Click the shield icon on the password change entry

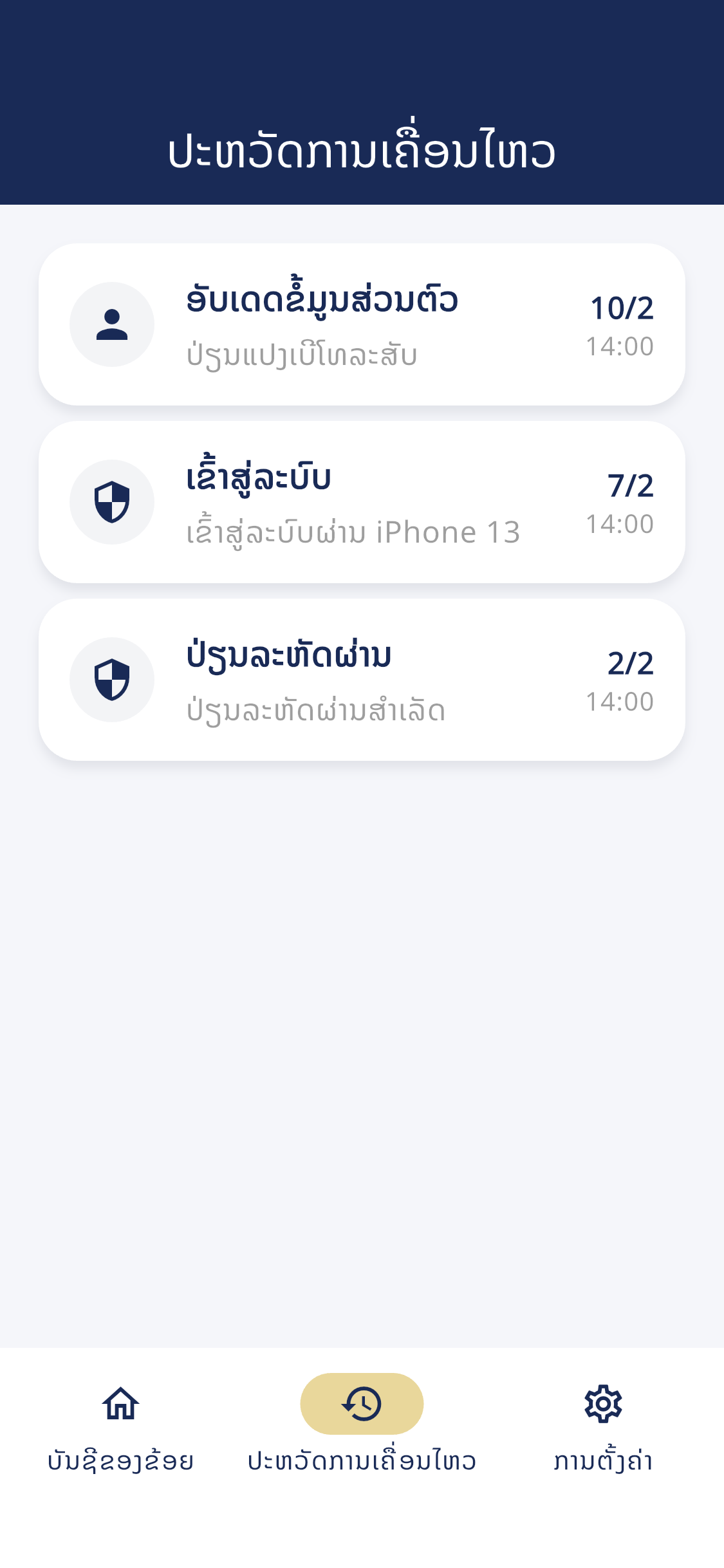(x=111, y=678)
